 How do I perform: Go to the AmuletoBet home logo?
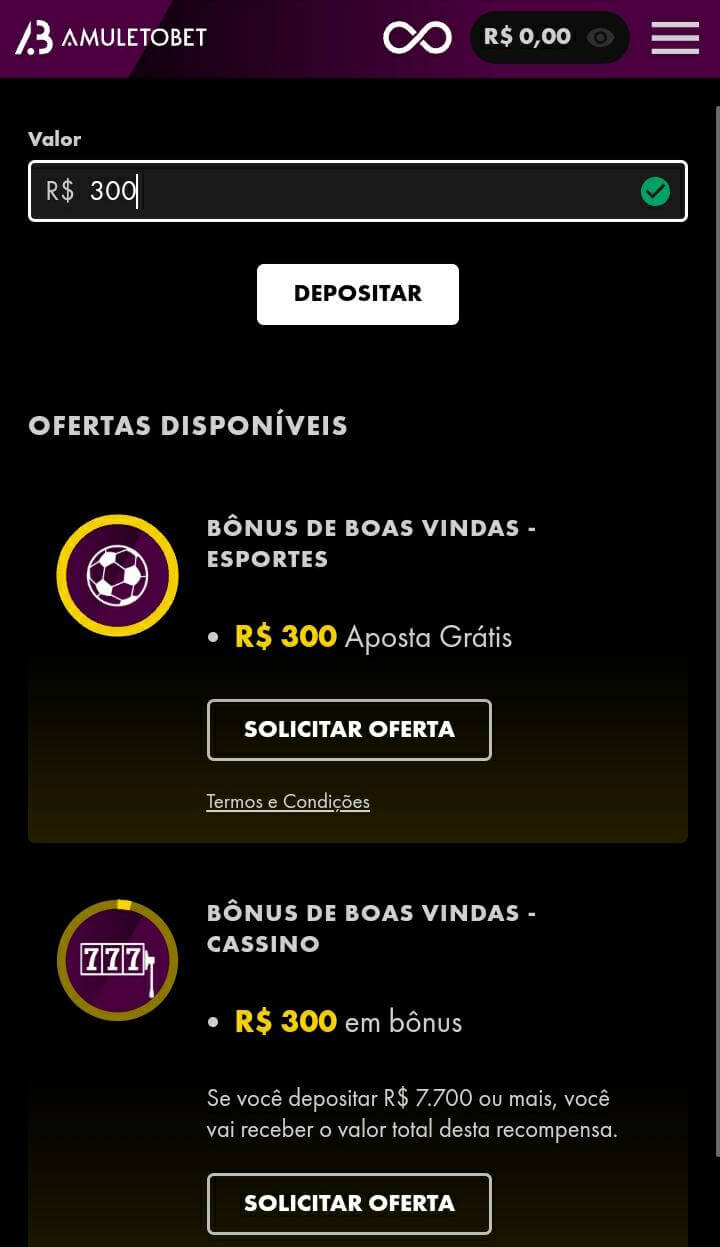click(x=111, y=38)
